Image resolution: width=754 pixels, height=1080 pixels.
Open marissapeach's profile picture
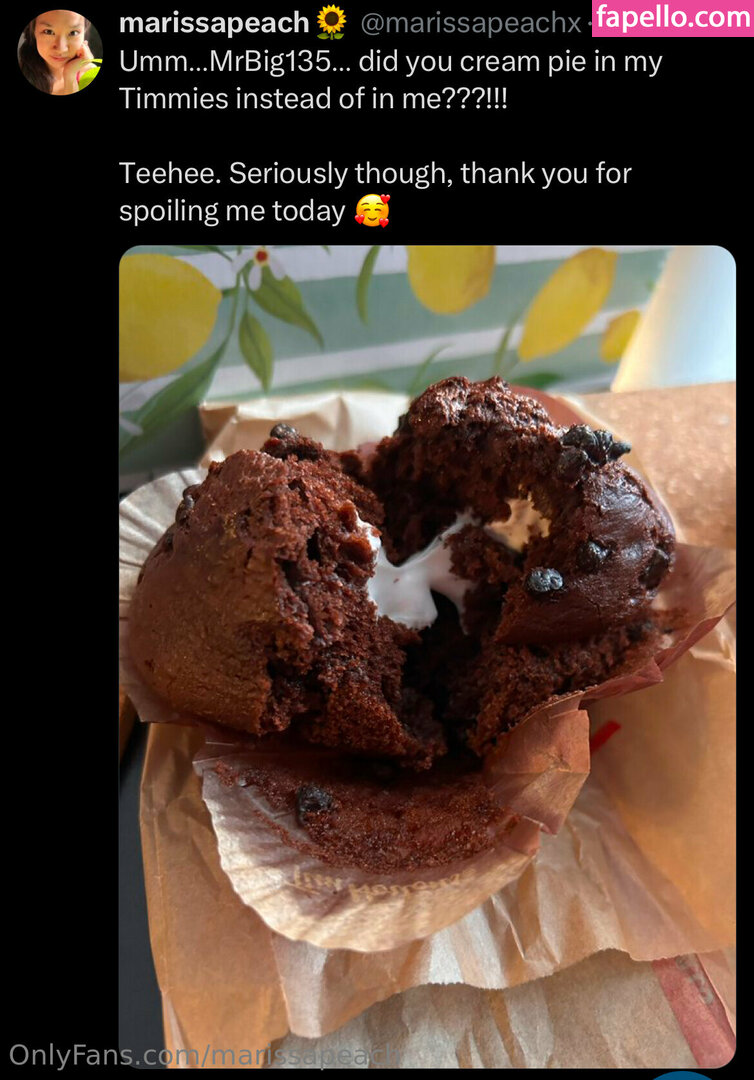tap(60, 52)
